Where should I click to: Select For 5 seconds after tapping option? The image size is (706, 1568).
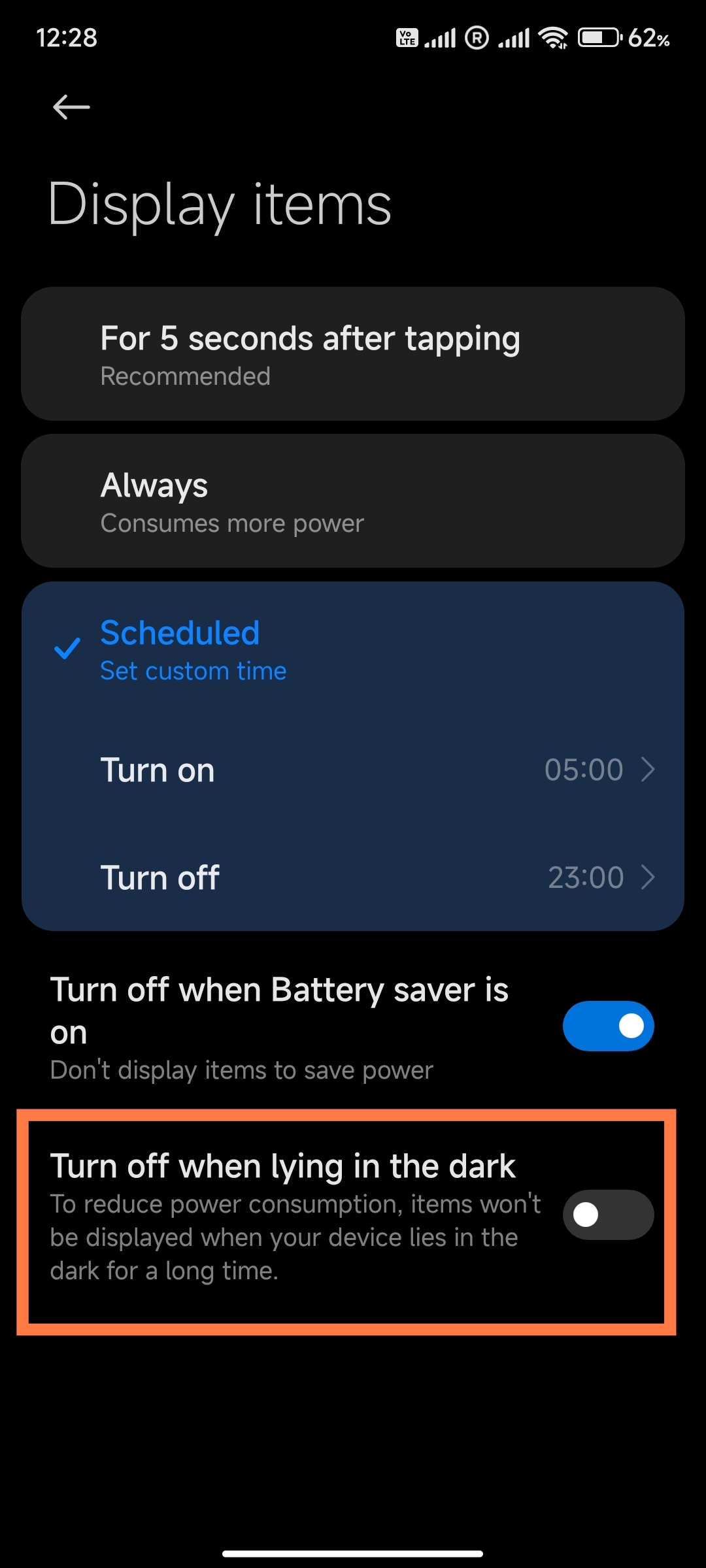click(x=353, y=354)
